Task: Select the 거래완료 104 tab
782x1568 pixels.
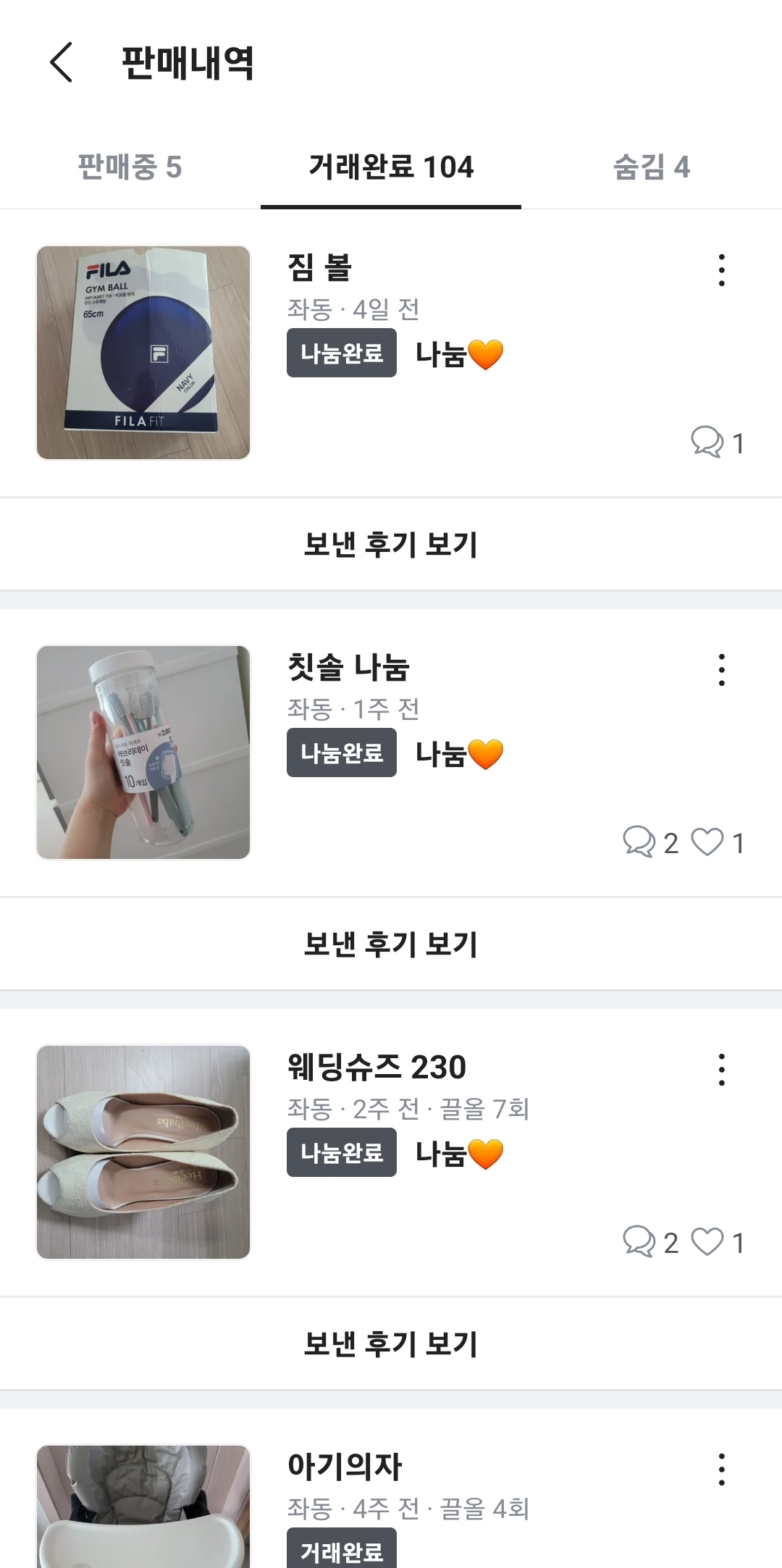Action: coord(391,167)
